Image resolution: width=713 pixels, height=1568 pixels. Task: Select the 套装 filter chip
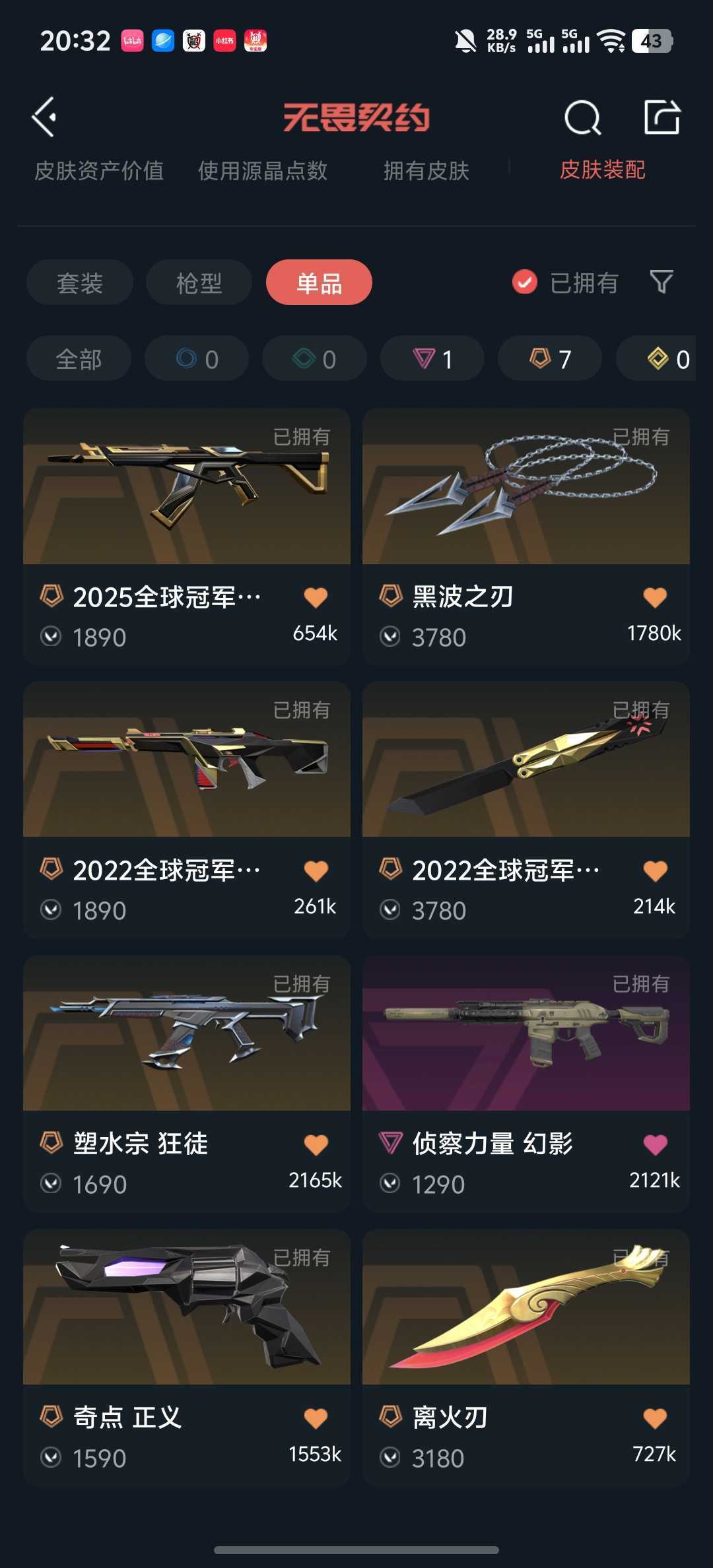pyautogui.click(x=80, y=283)
